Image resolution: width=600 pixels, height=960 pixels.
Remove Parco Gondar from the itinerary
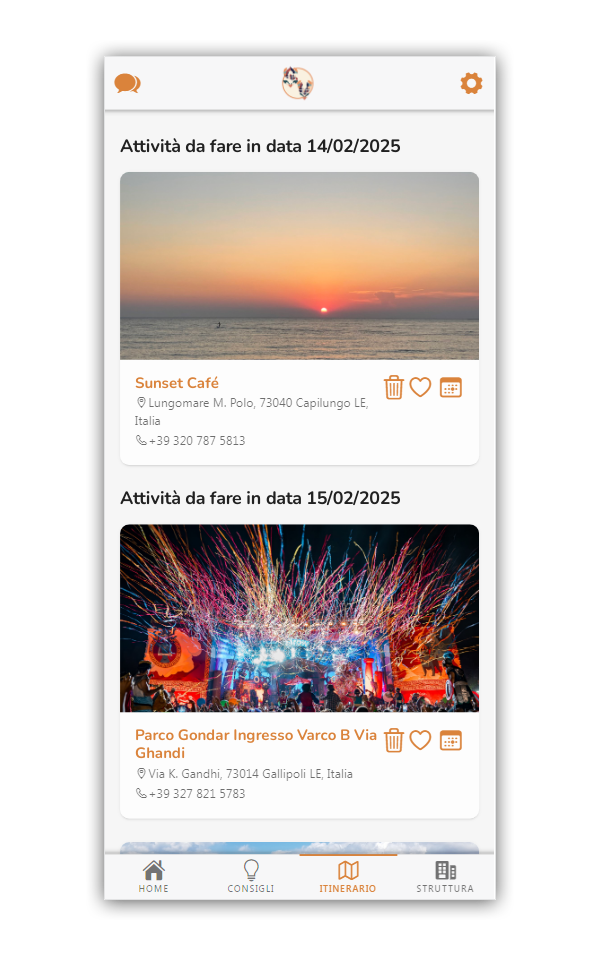(x=394, y=741)
